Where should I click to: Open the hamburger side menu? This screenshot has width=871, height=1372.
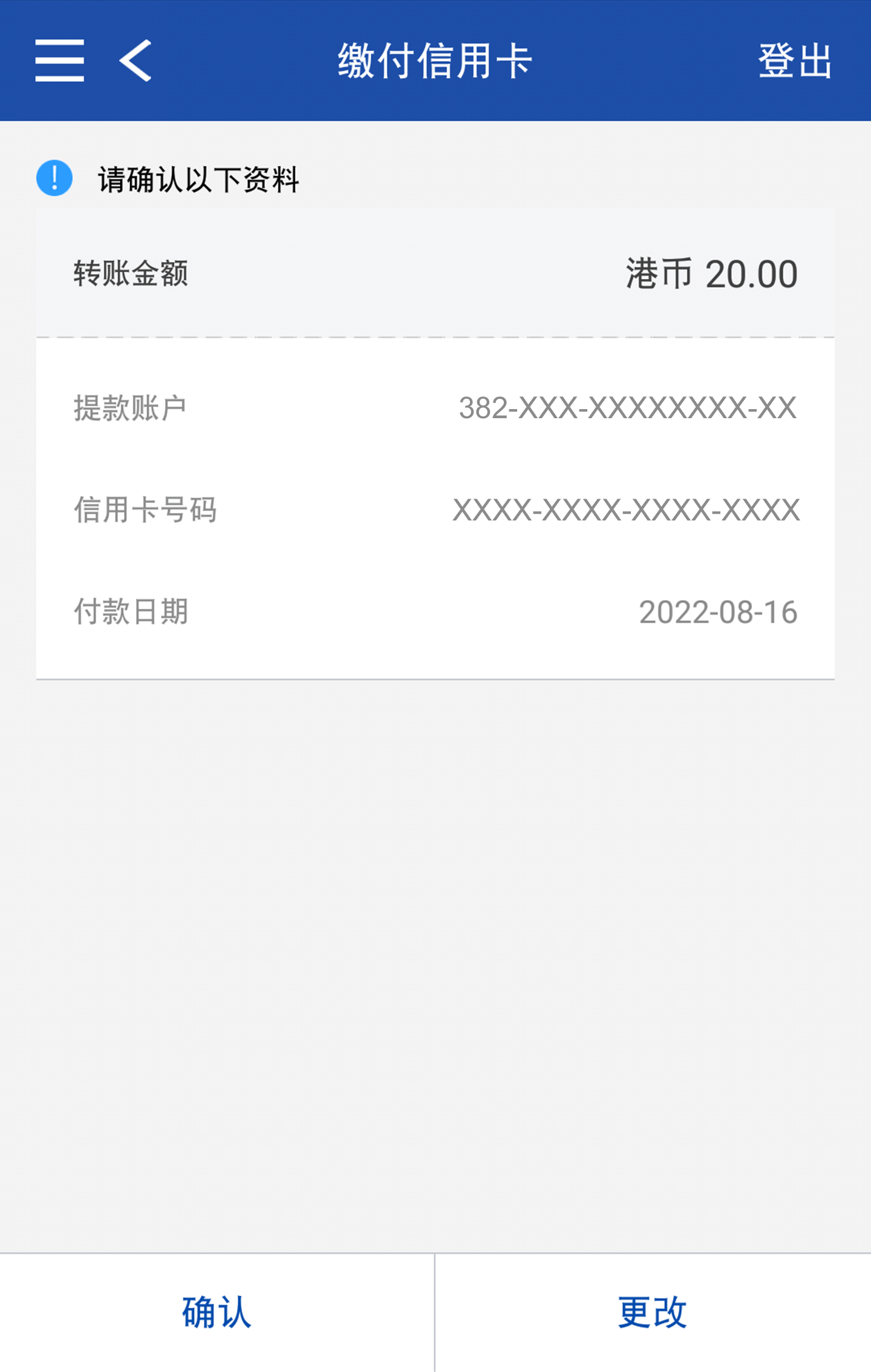pyautogui.click(x=59, y=61)
